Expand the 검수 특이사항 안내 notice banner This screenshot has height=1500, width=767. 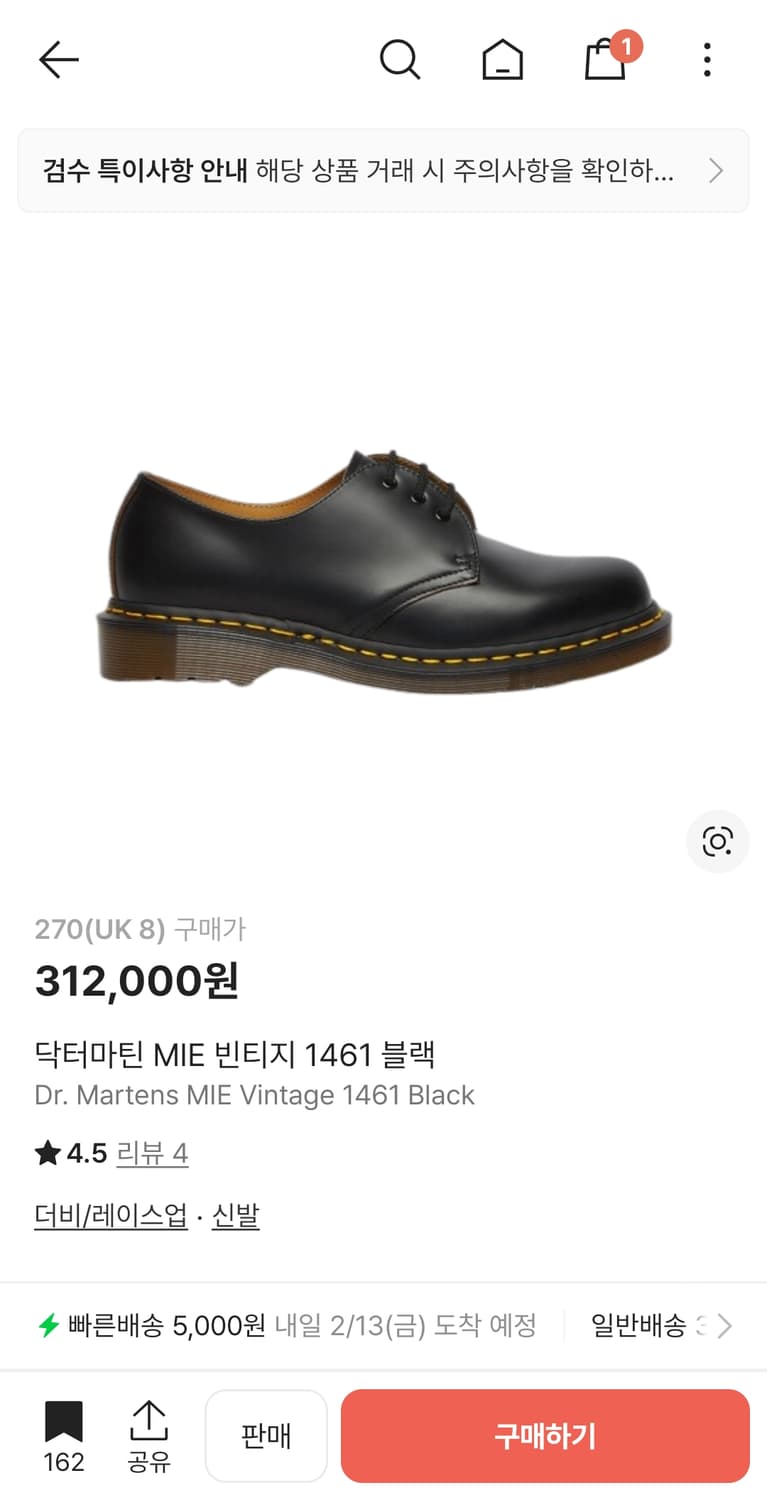click(x=383, y=170)
